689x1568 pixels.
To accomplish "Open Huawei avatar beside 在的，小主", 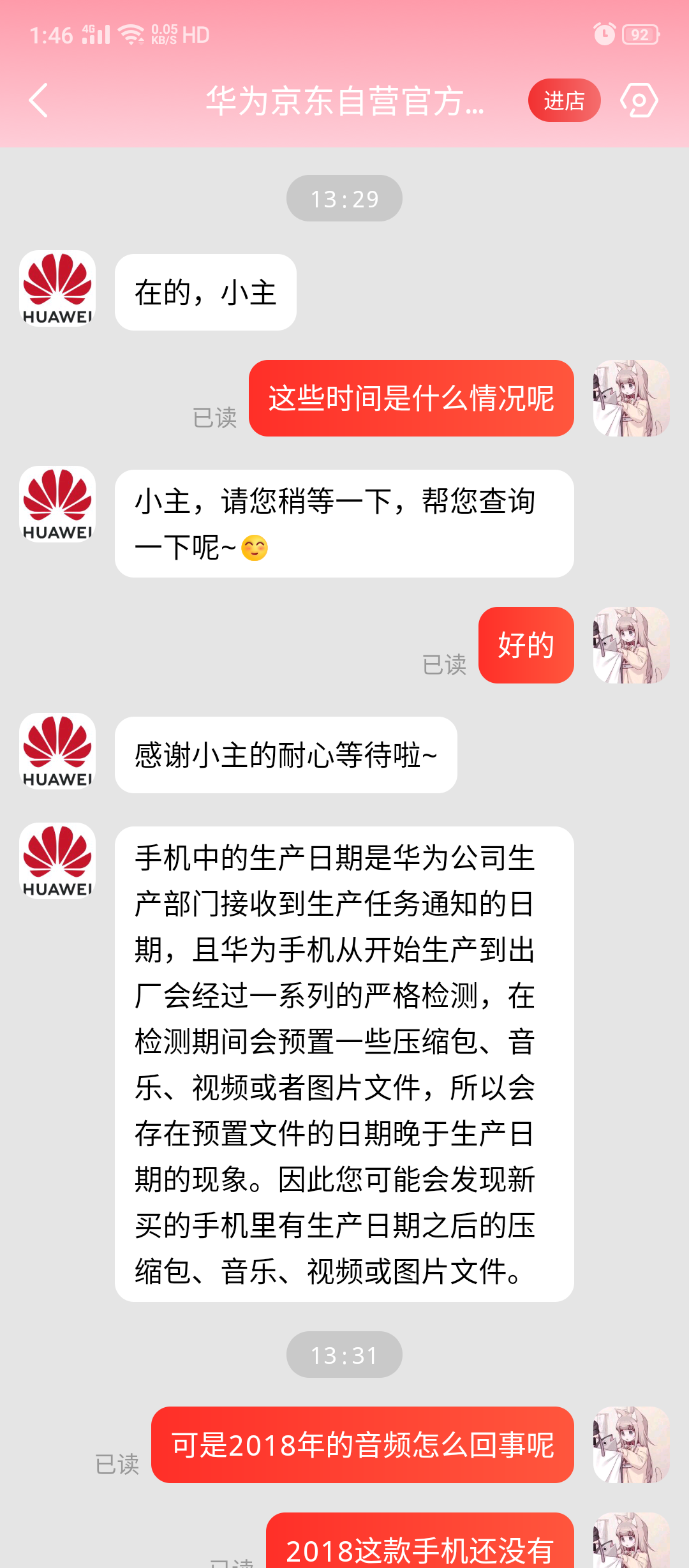I will tap(57, 288).
